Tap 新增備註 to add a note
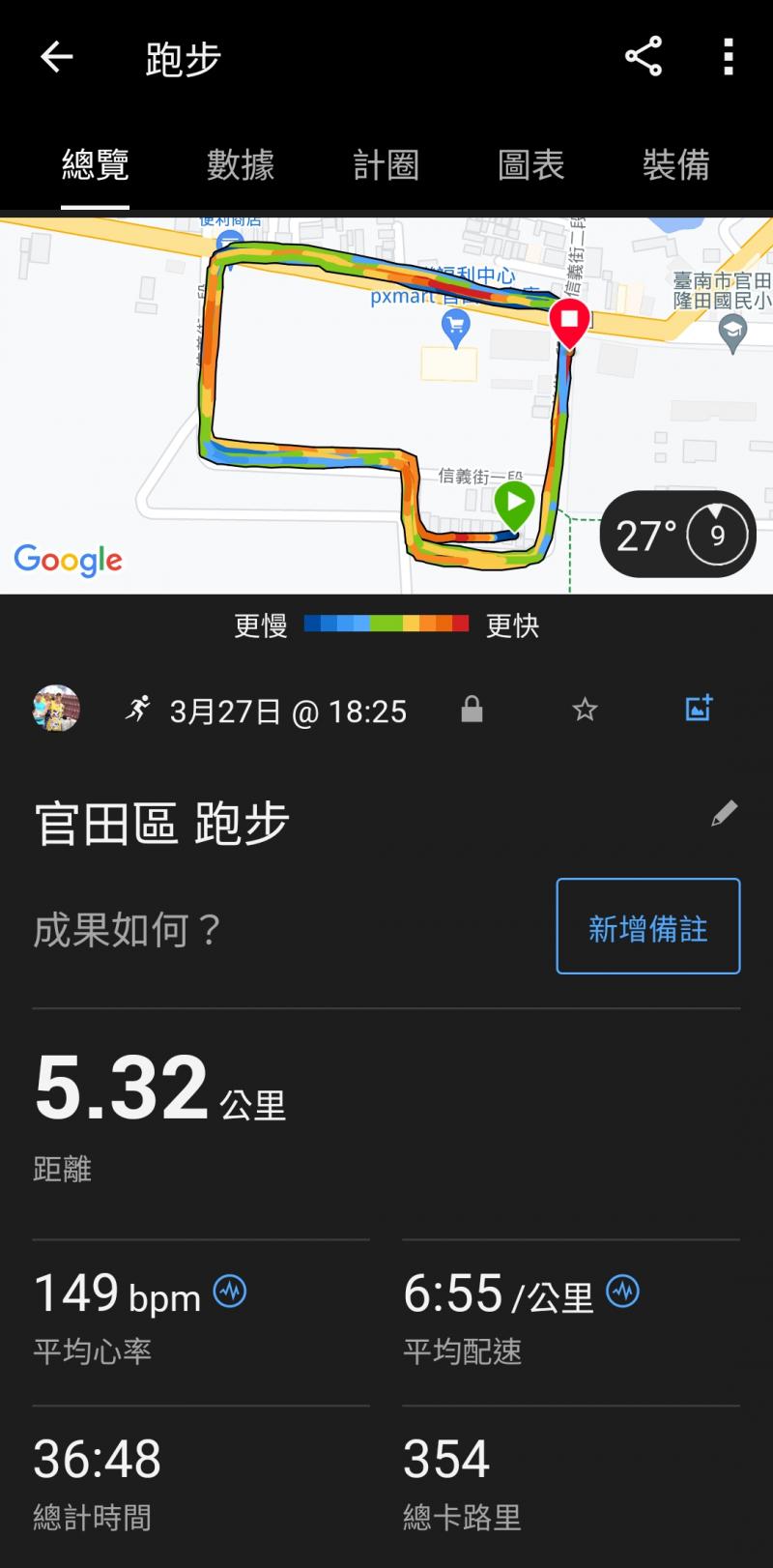Screen dimensions: 773x1568 (x=647, y=926)
